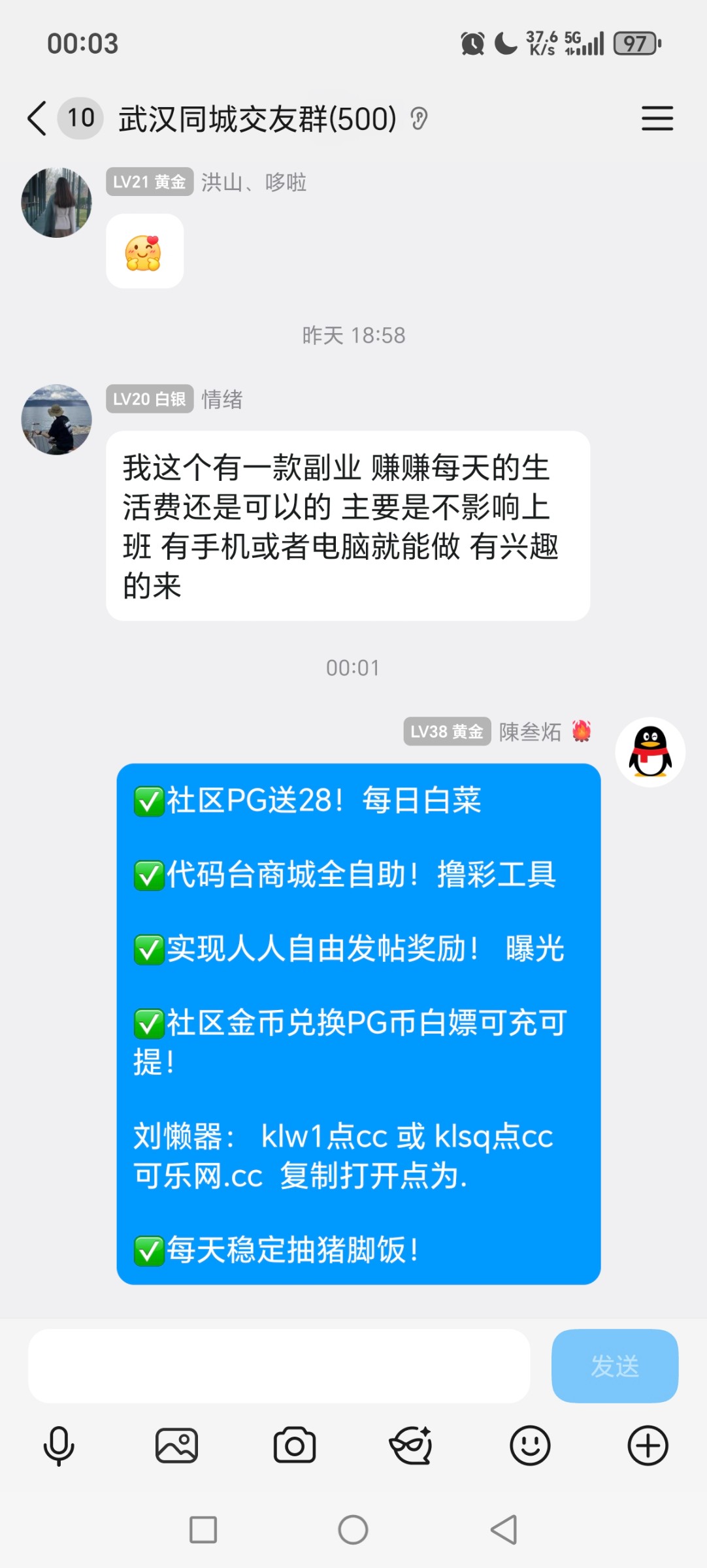Image resolution: width=707 pixels, height=1568 pixels.
Task: Open group settings via the hamburger menu
Action: 657,119
